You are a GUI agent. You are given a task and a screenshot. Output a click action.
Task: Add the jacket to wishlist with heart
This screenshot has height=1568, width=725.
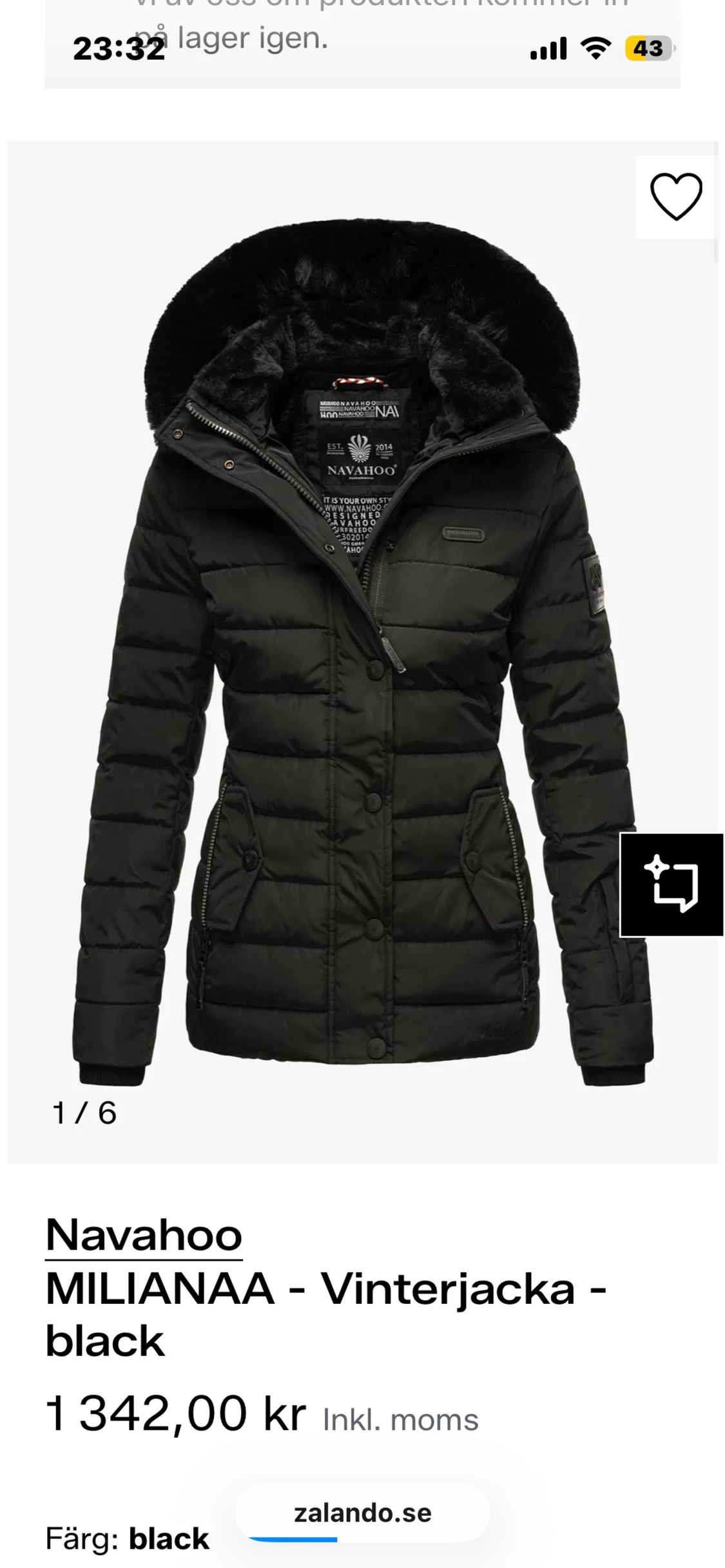click(x=675, y=196)
